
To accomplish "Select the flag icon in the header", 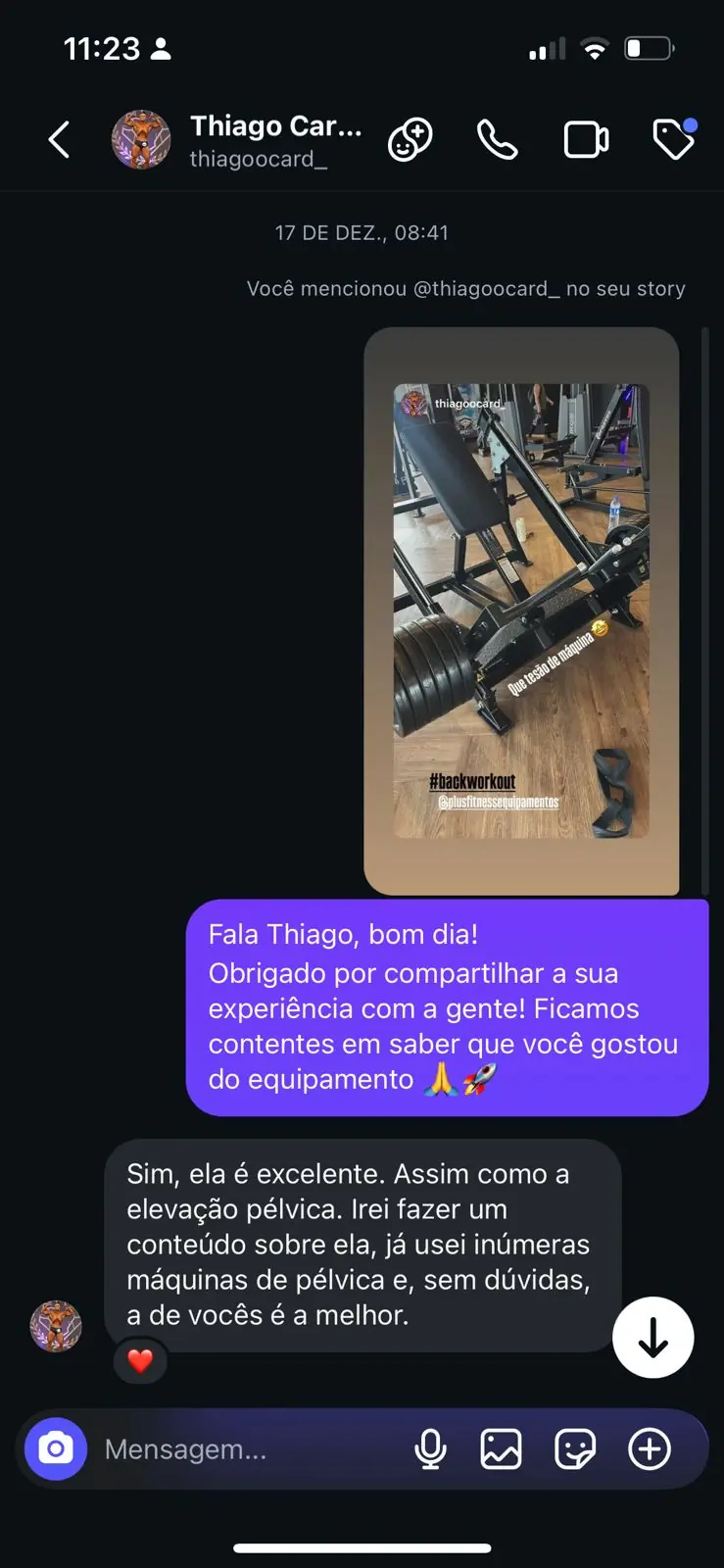I will [x=672, y=139].
